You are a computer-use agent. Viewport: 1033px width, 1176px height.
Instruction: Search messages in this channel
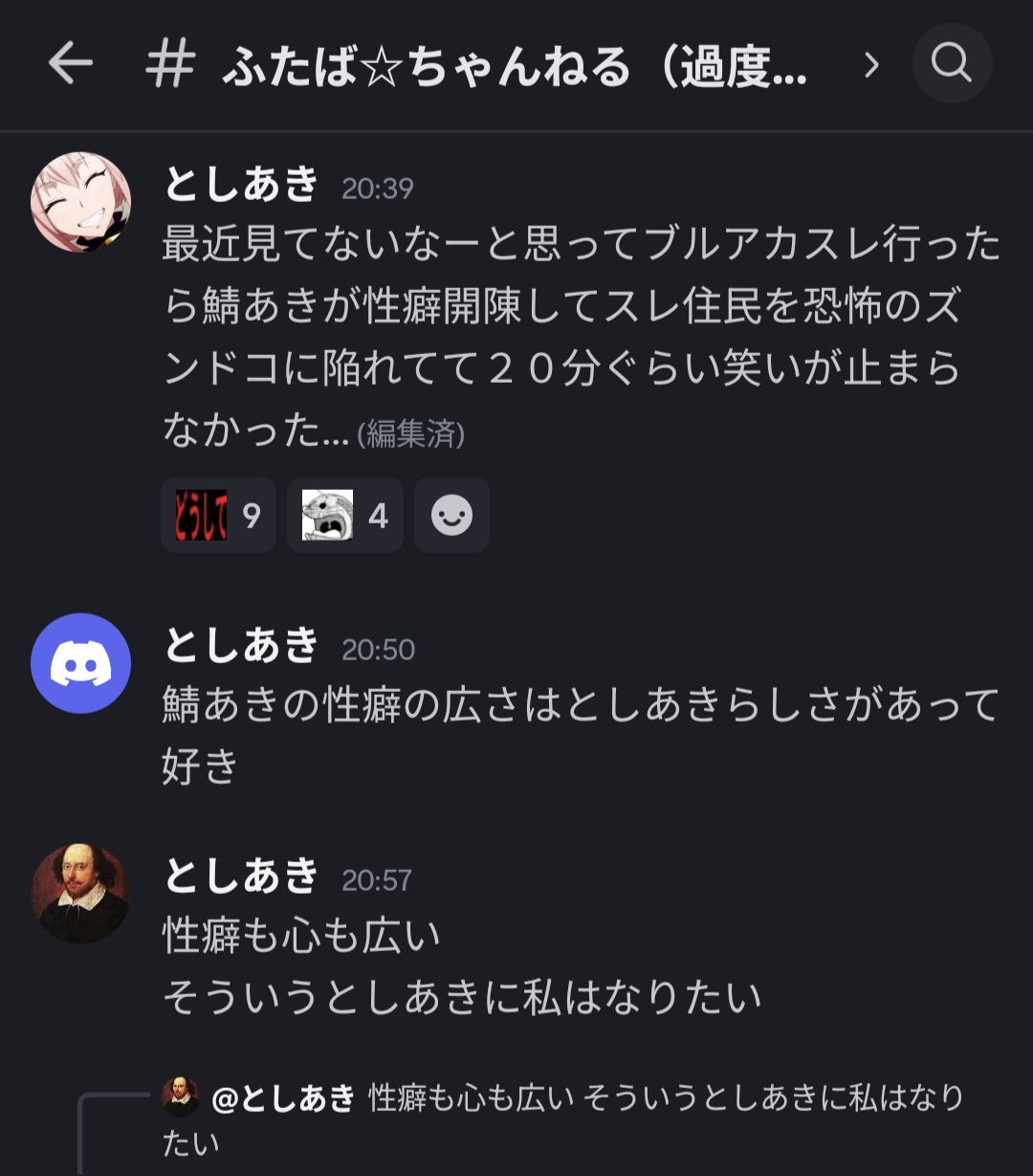pyautogui.click(x=952, y=64)
